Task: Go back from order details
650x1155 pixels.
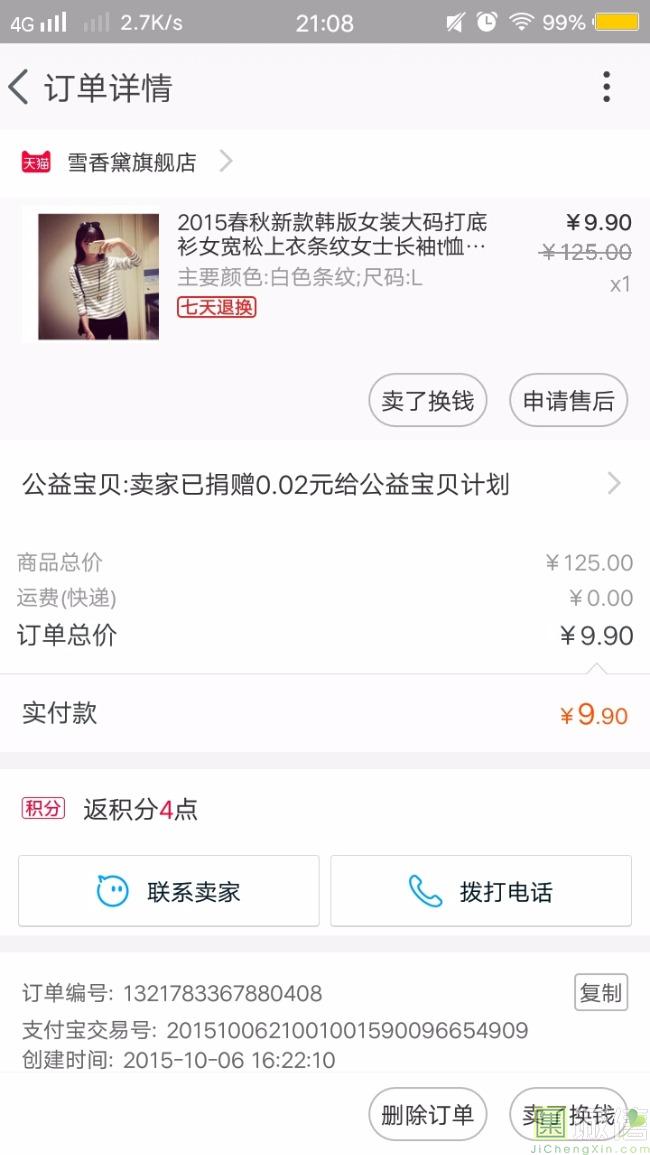Action: 20,88
